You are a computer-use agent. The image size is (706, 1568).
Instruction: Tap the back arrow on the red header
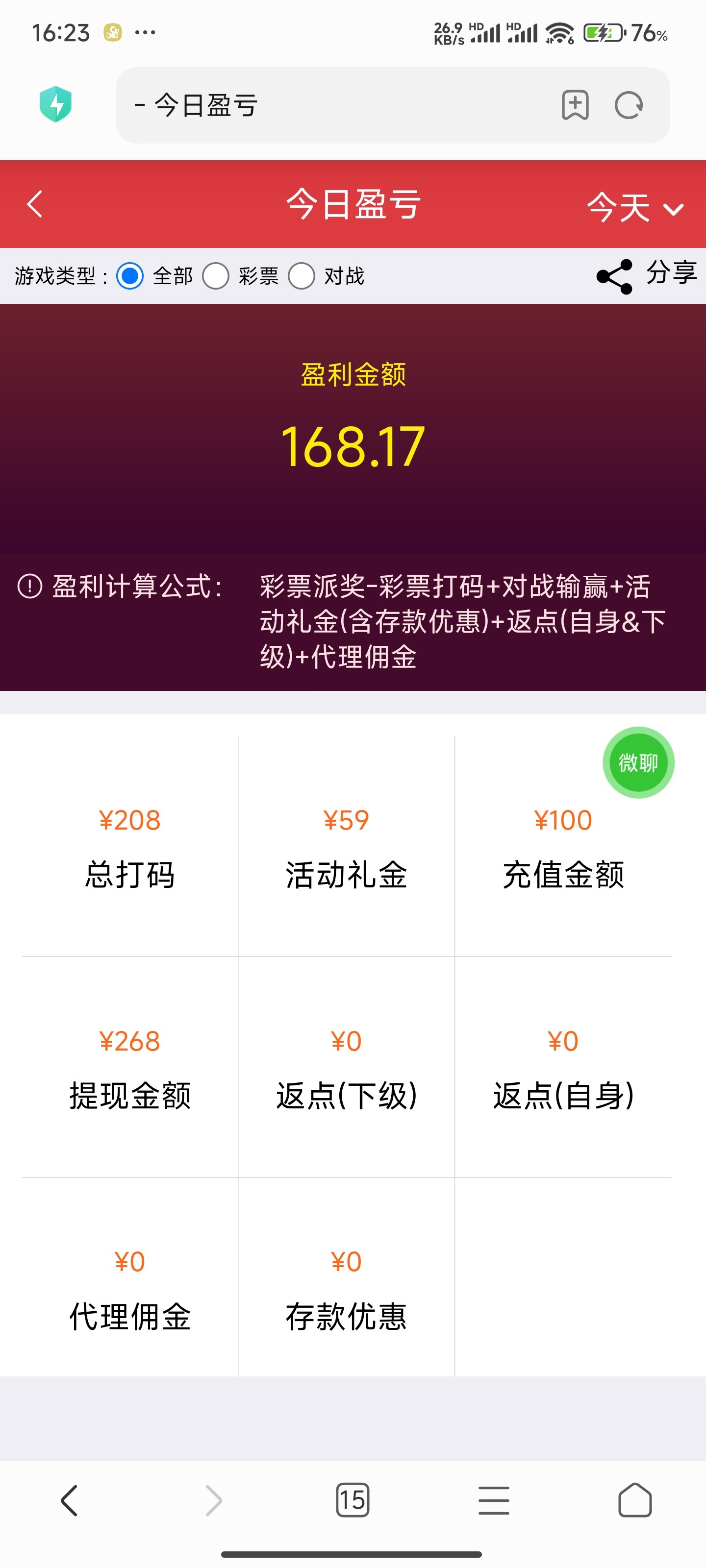pos(35,204)
